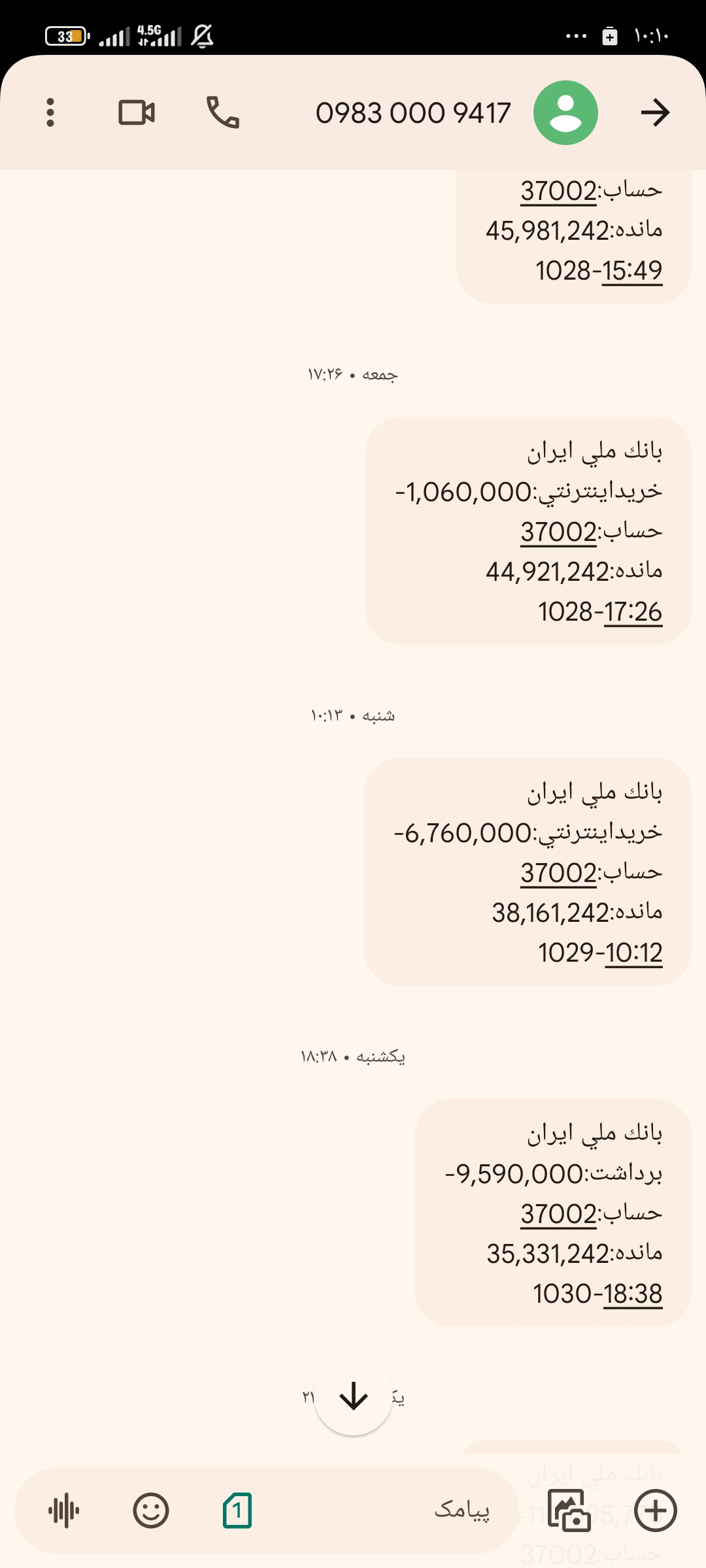
Task: Call 0983 000 9417
Action: 222,112
